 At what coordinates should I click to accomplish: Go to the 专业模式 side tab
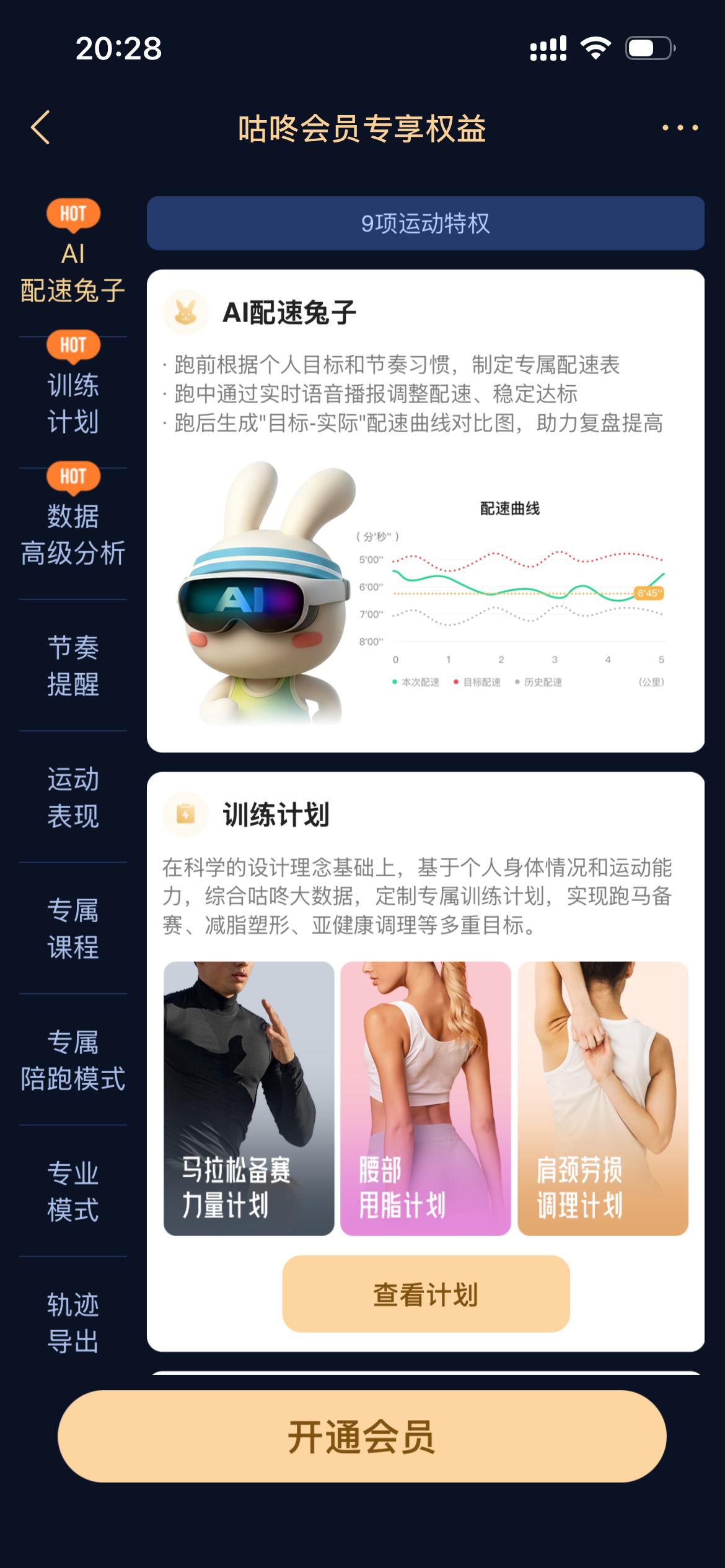73,1191
